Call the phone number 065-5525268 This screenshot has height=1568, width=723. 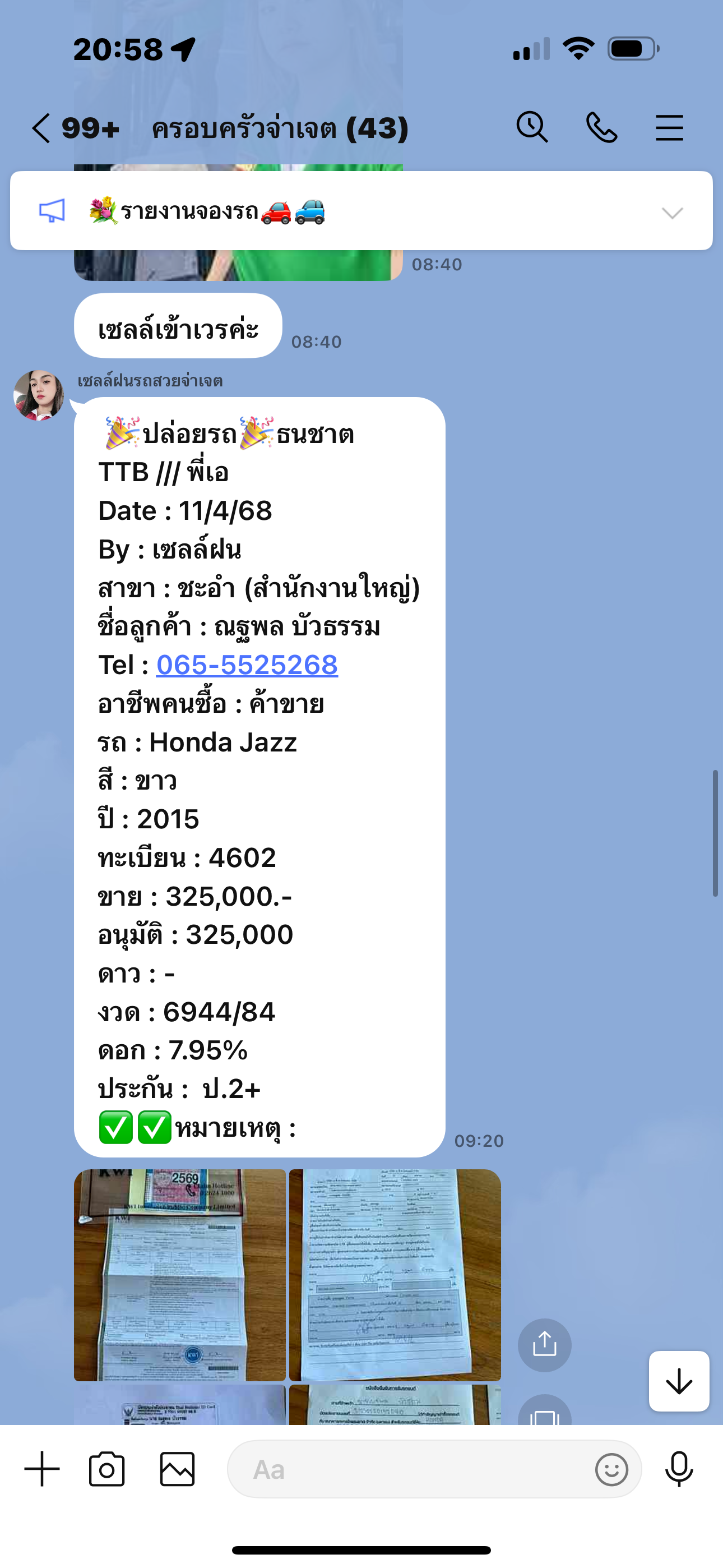tap(247, 665)
